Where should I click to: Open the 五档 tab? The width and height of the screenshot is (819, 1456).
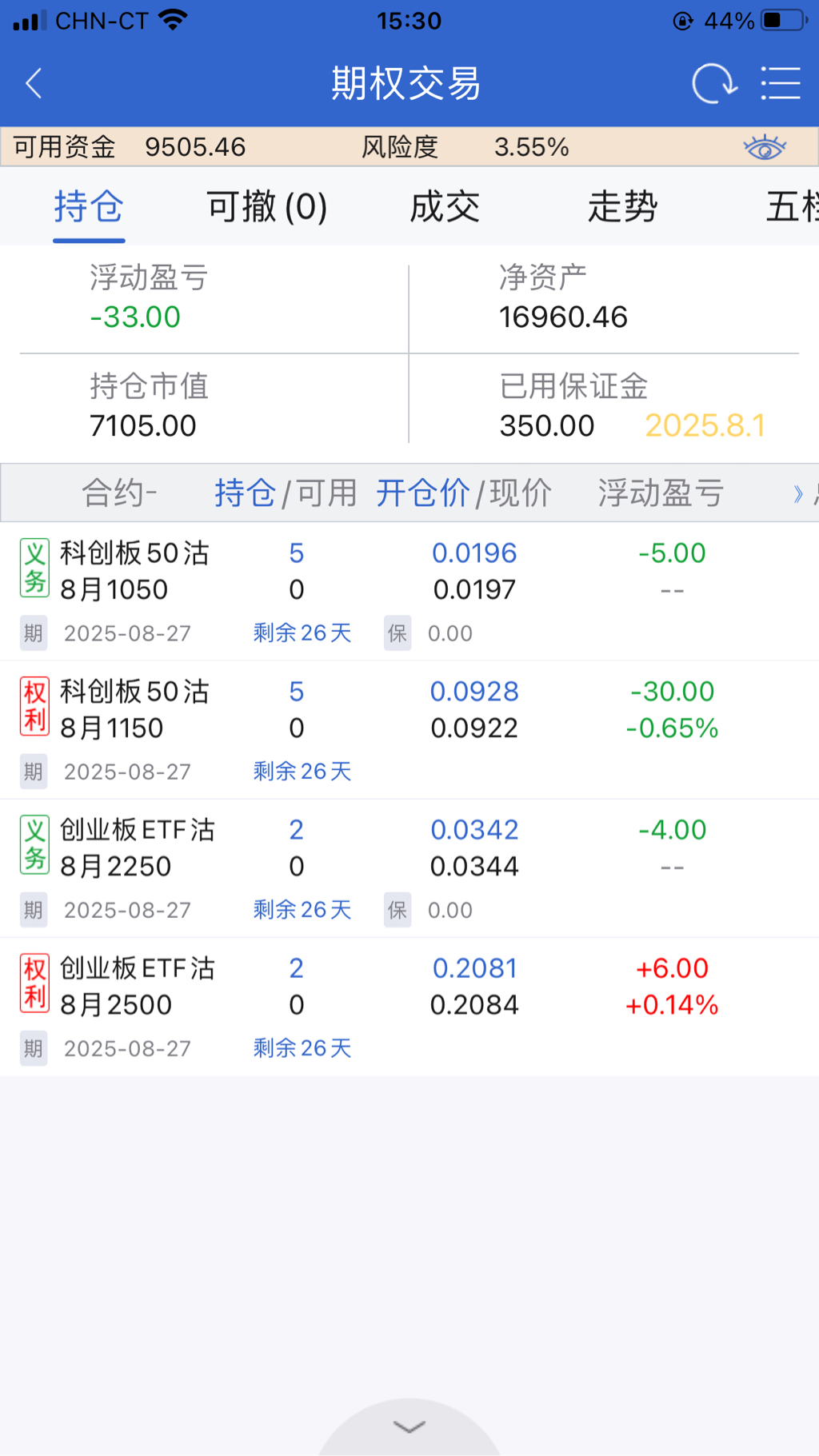tap(792, 207)
